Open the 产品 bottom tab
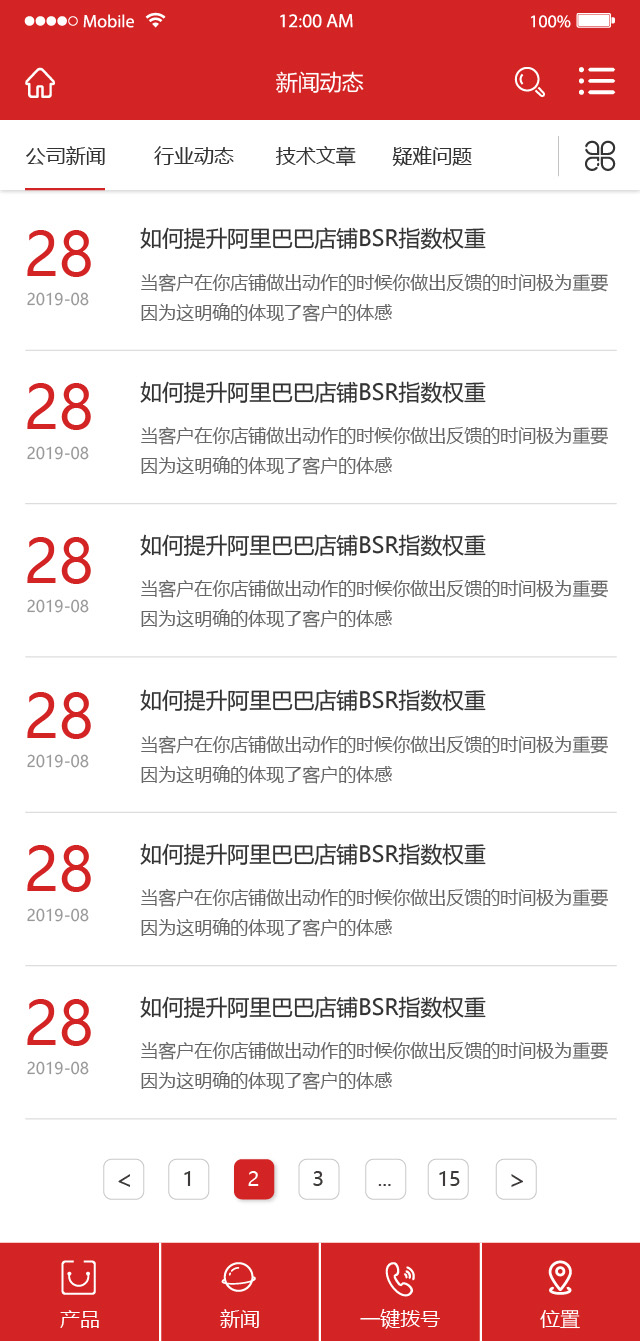Viewport: 640px width, 1341px height. coord(79,1292)
